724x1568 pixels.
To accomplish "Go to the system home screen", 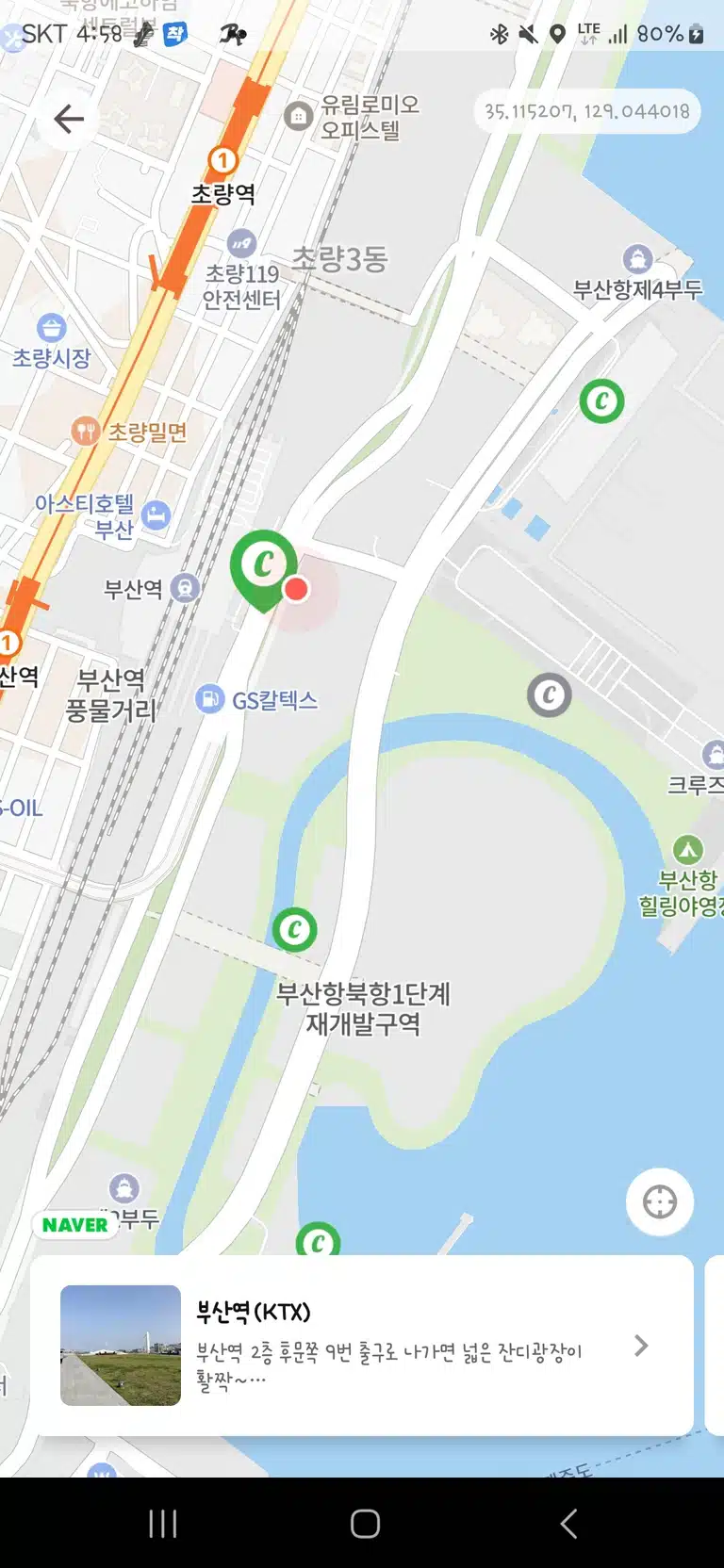I will pos(365,1524).
